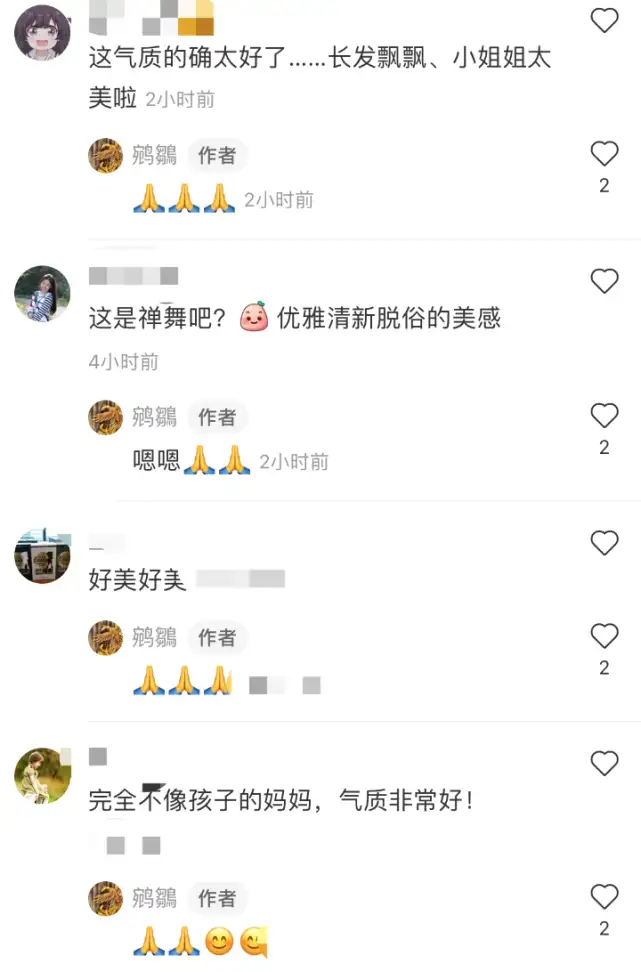Open avatar of the 禅舞 commenter

pos(42,294)
